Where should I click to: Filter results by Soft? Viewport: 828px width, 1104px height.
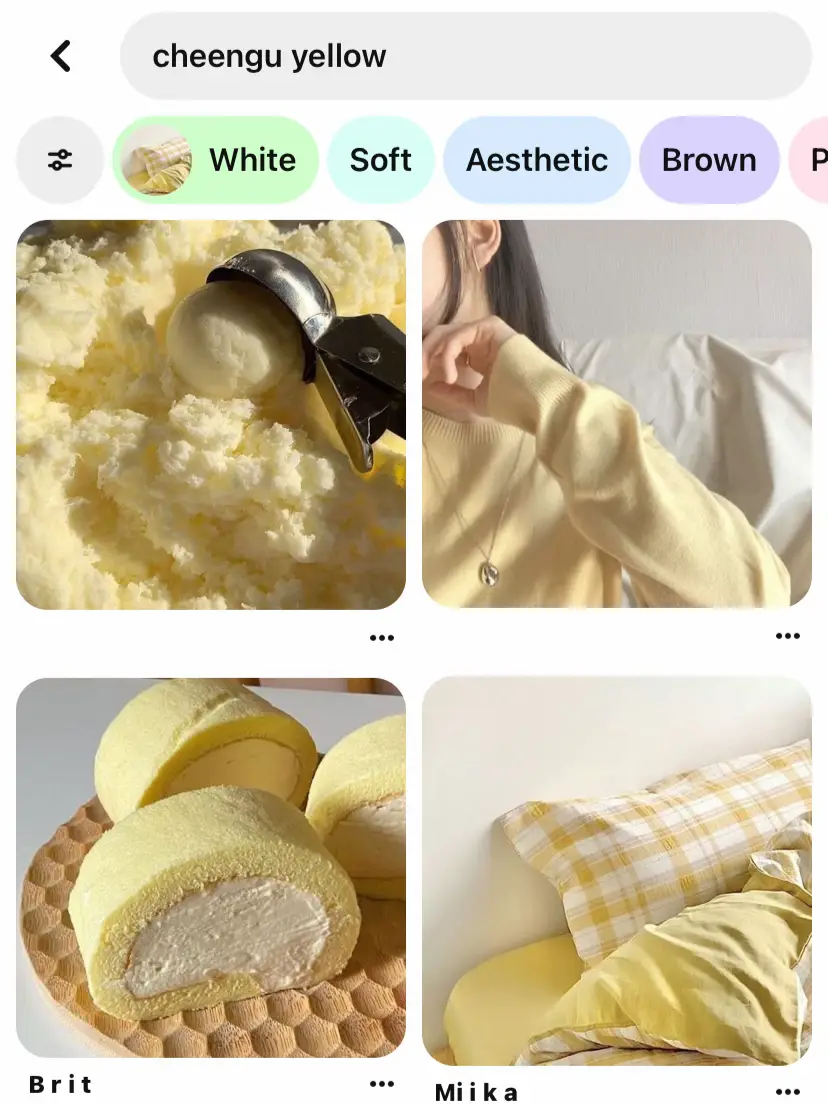coord(380,160)
